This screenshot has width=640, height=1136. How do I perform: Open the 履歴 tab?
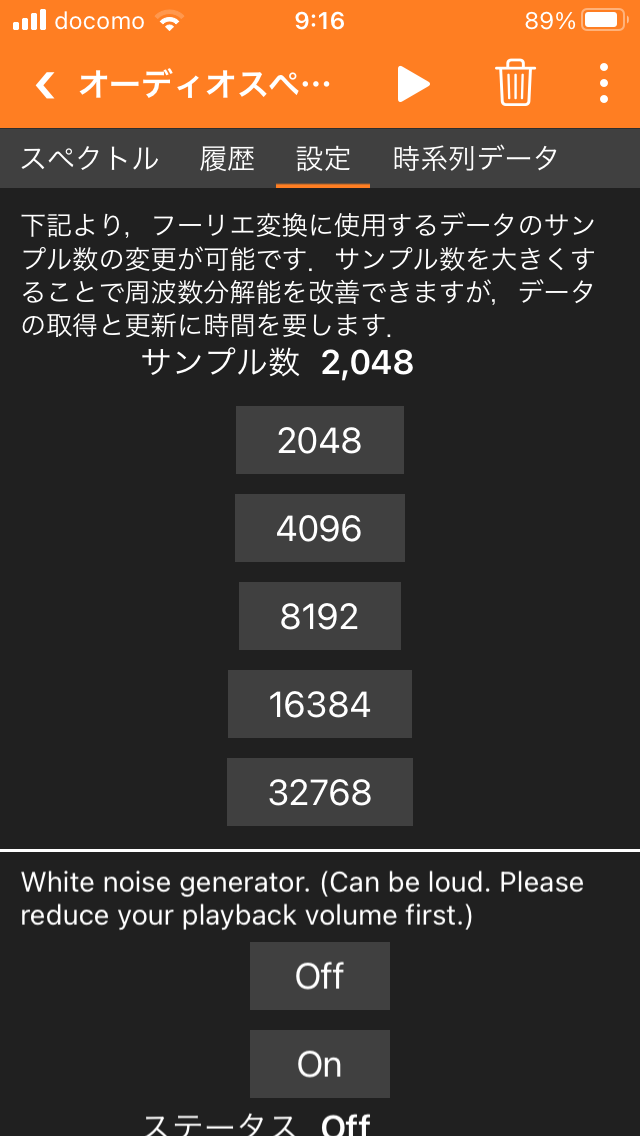tap(227, 158)
